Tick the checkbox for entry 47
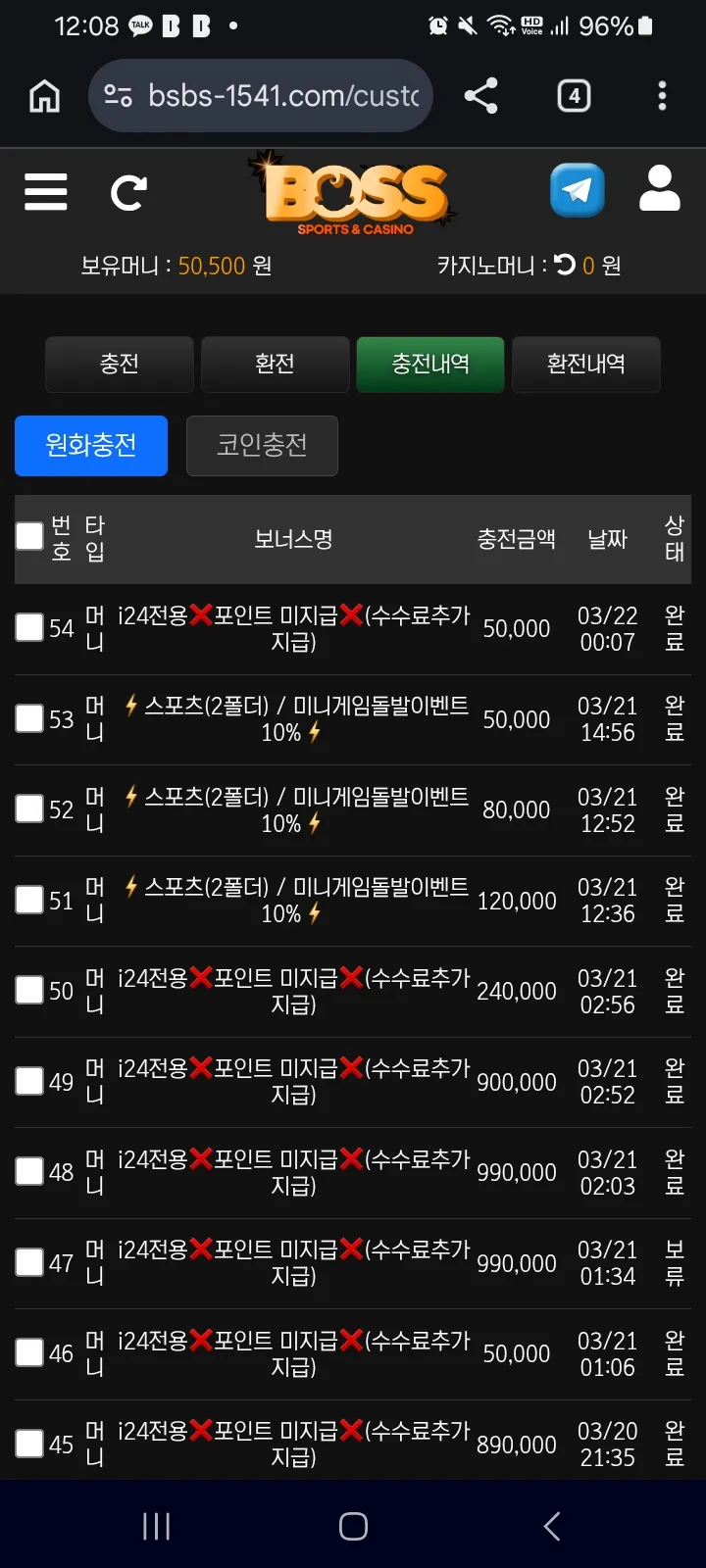The image size is (706, 1568). (29, 1262)
